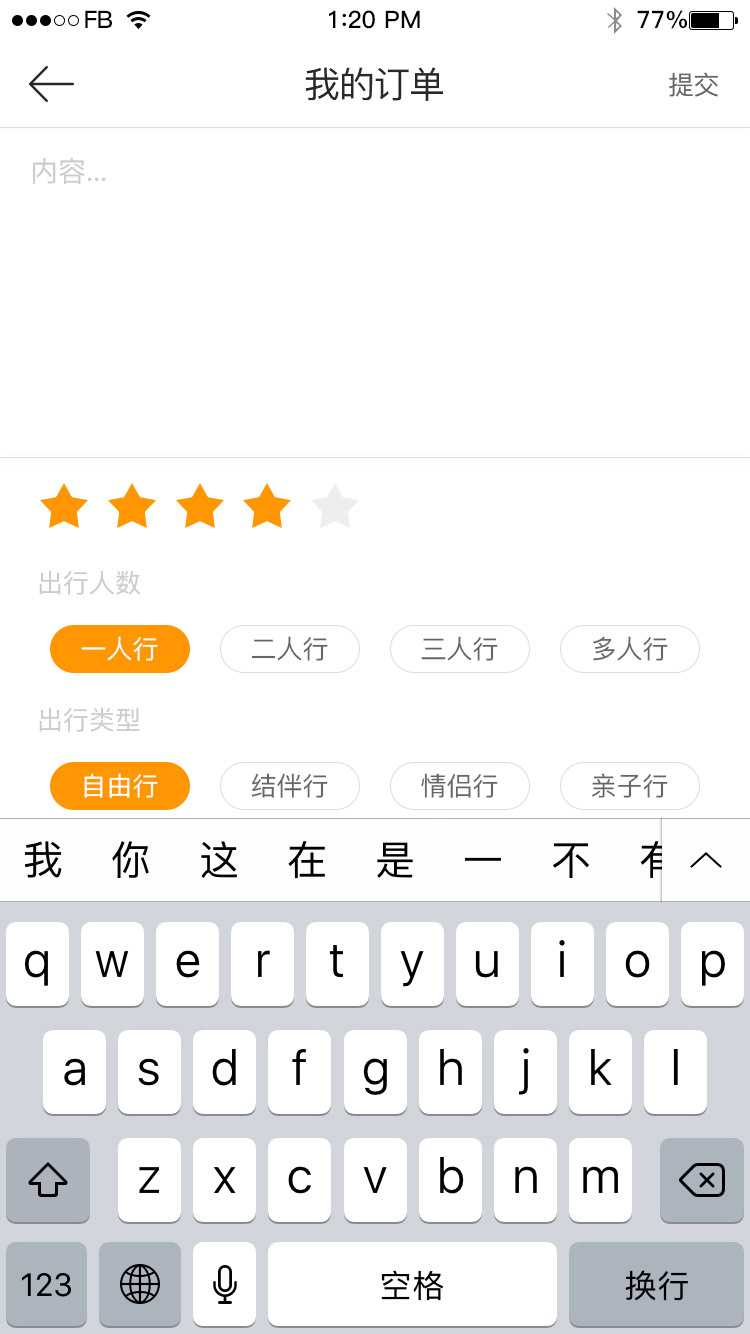750x1334 pixels.
Task: Focus the 内容 text field
Action: pyautogui.click(x=375, y=292)
